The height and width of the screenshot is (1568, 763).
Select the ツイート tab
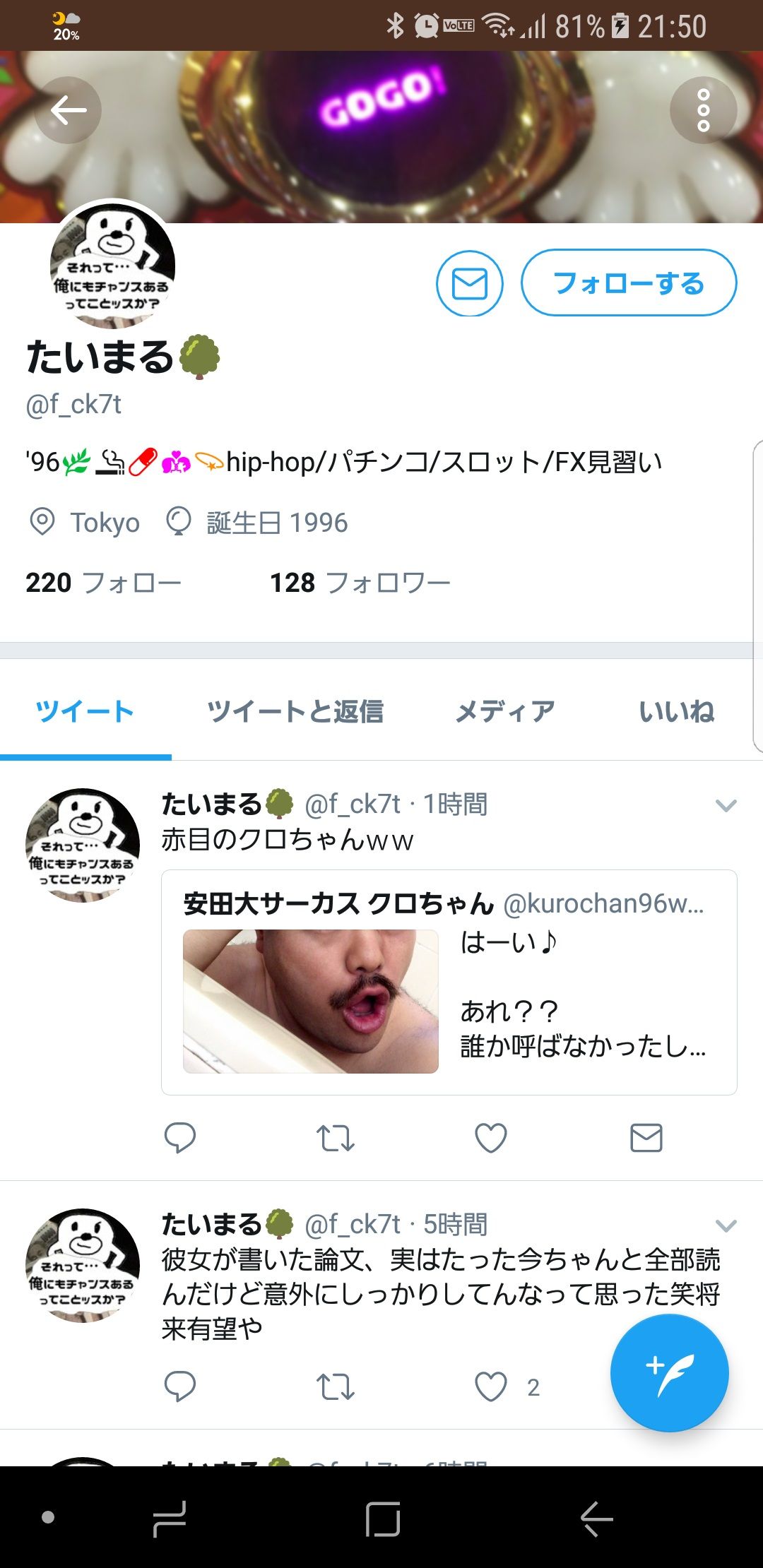(x=85, y=711)
